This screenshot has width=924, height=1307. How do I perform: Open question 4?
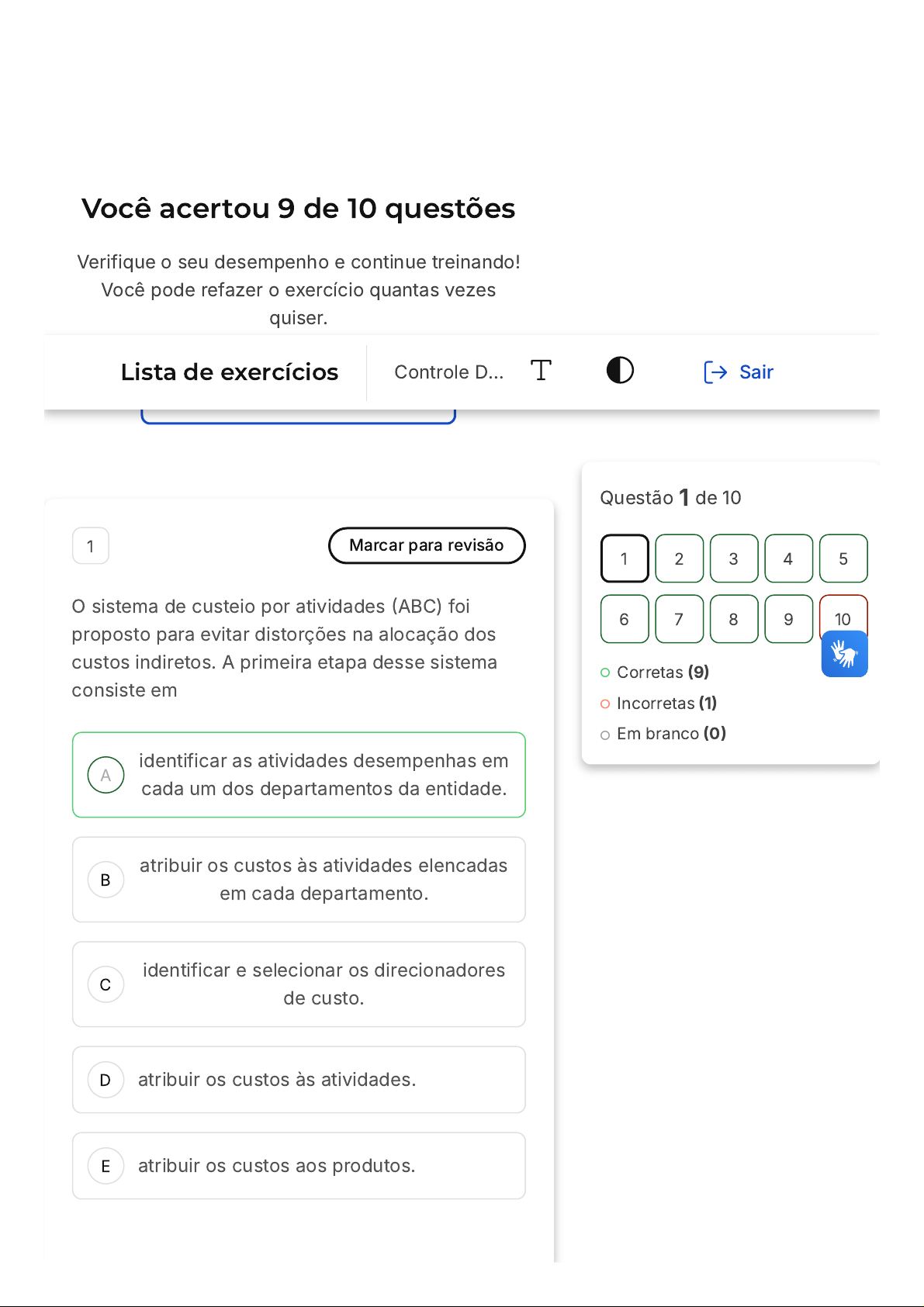coord(788,558)
